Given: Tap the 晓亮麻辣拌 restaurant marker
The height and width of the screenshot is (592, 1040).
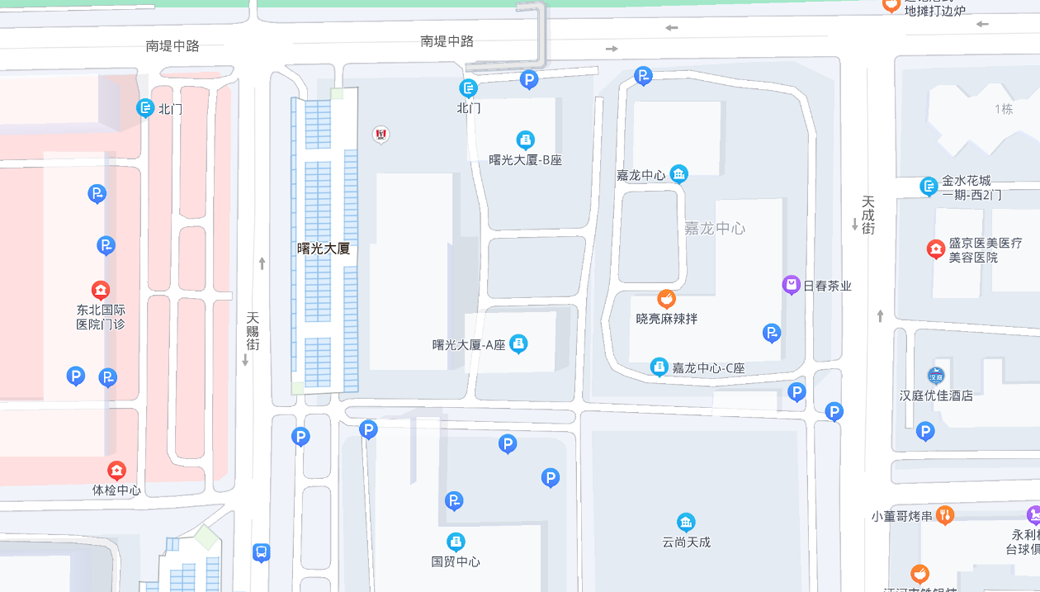Looking at the screenshot, I should tap(666, 299).
